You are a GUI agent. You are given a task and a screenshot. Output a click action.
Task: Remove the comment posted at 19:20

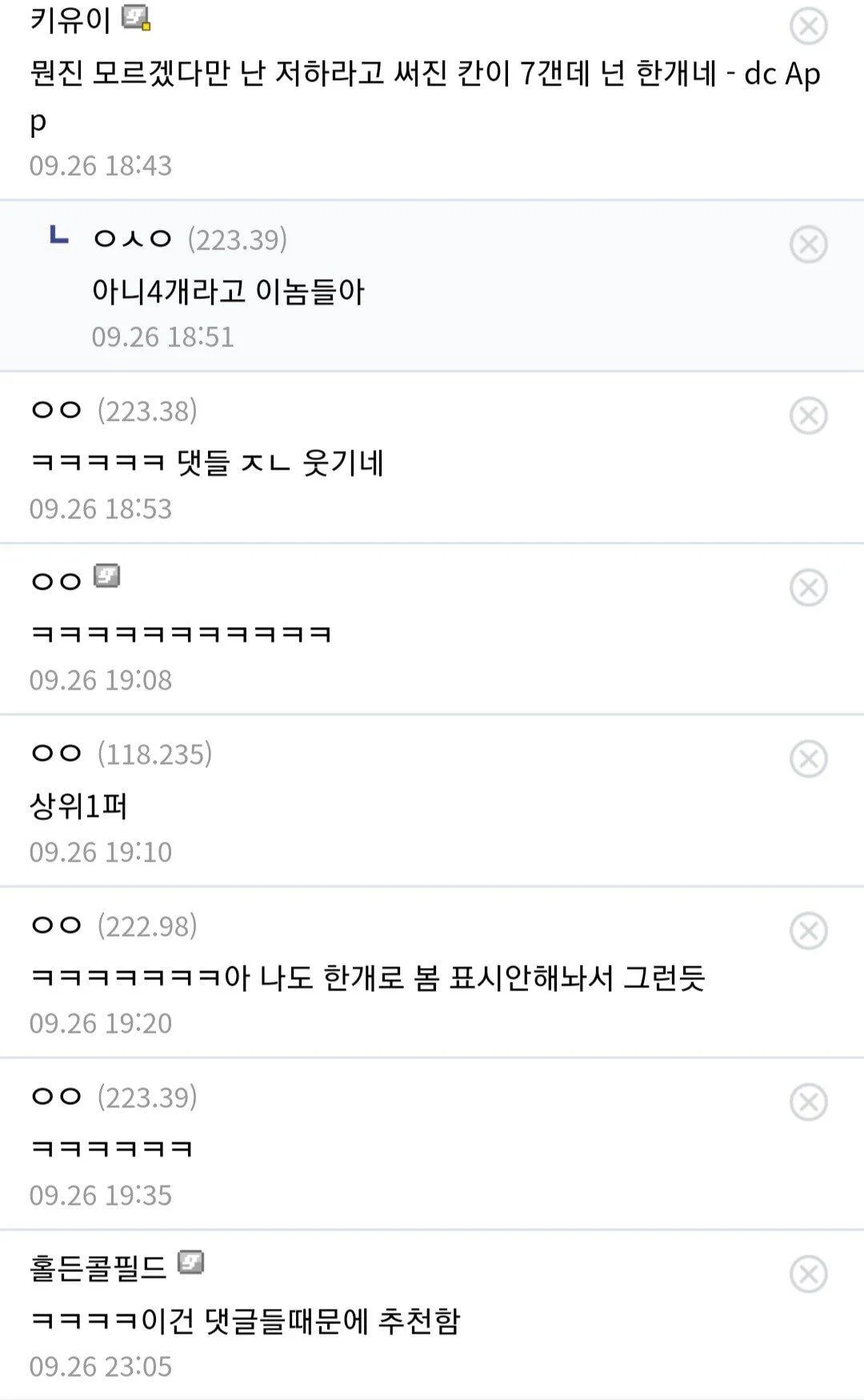pos(808,930)
